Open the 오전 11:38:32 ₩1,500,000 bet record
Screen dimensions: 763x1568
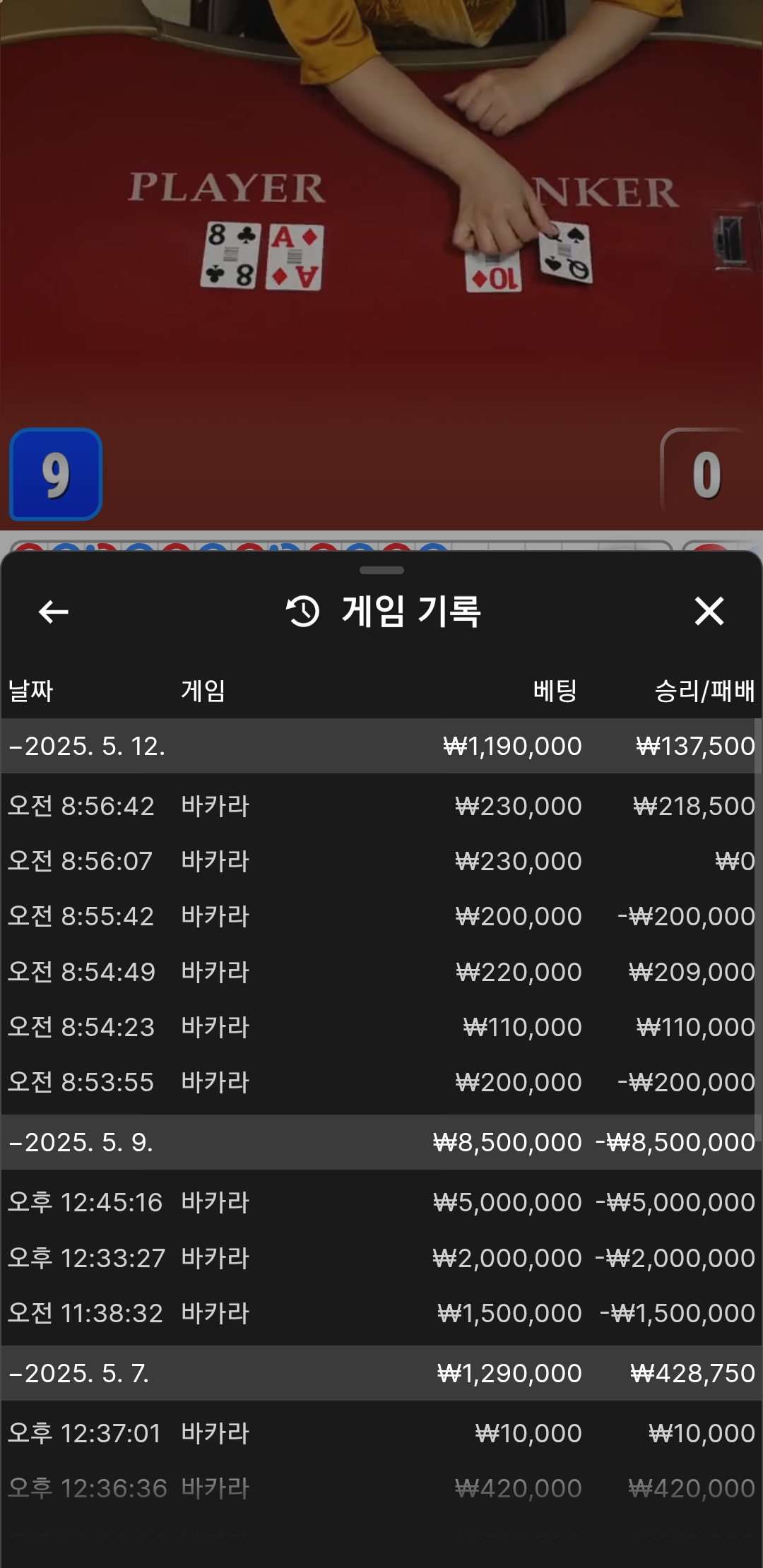pos(381,1313)
